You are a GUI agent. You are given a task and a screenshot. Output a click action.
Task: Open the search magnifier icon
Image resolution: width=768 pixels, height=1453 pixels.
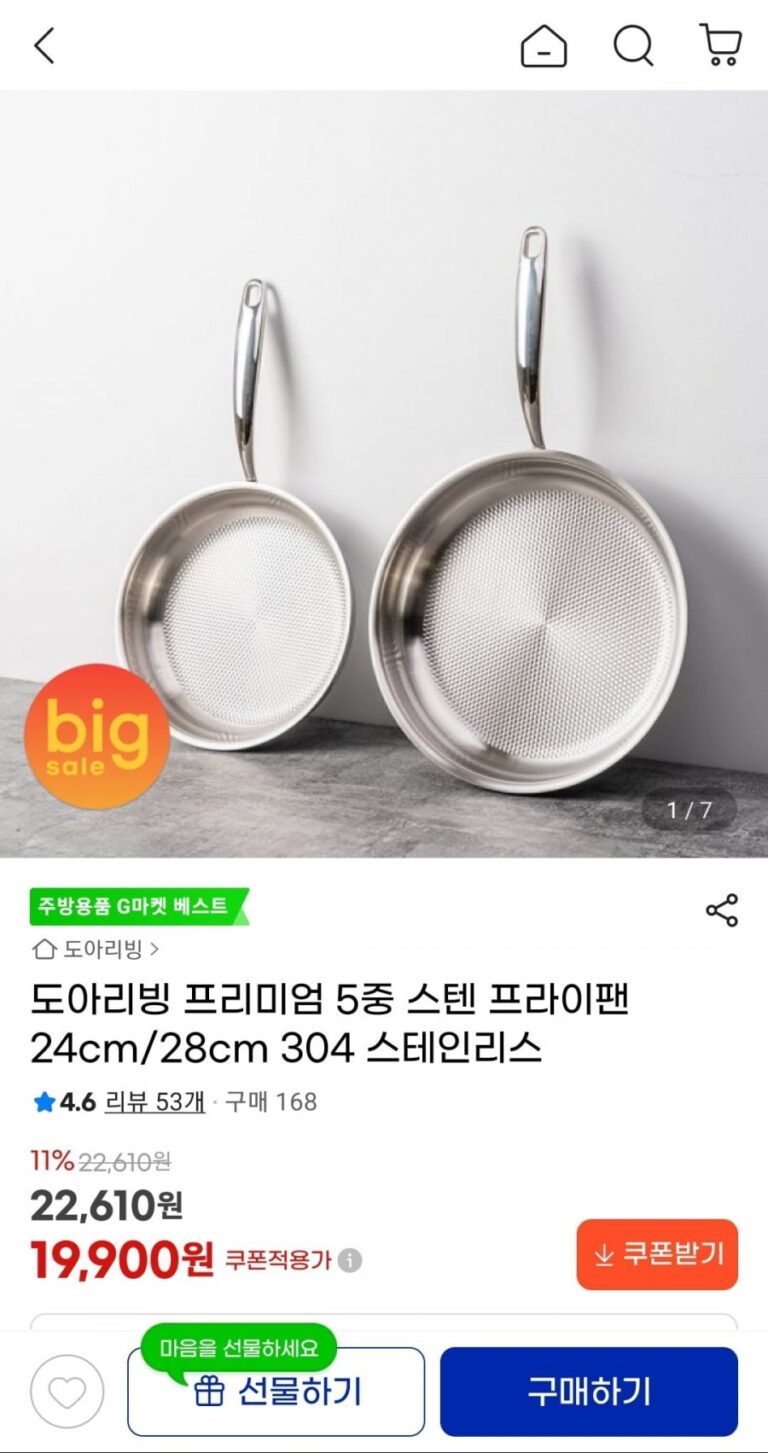click(632, 46)
